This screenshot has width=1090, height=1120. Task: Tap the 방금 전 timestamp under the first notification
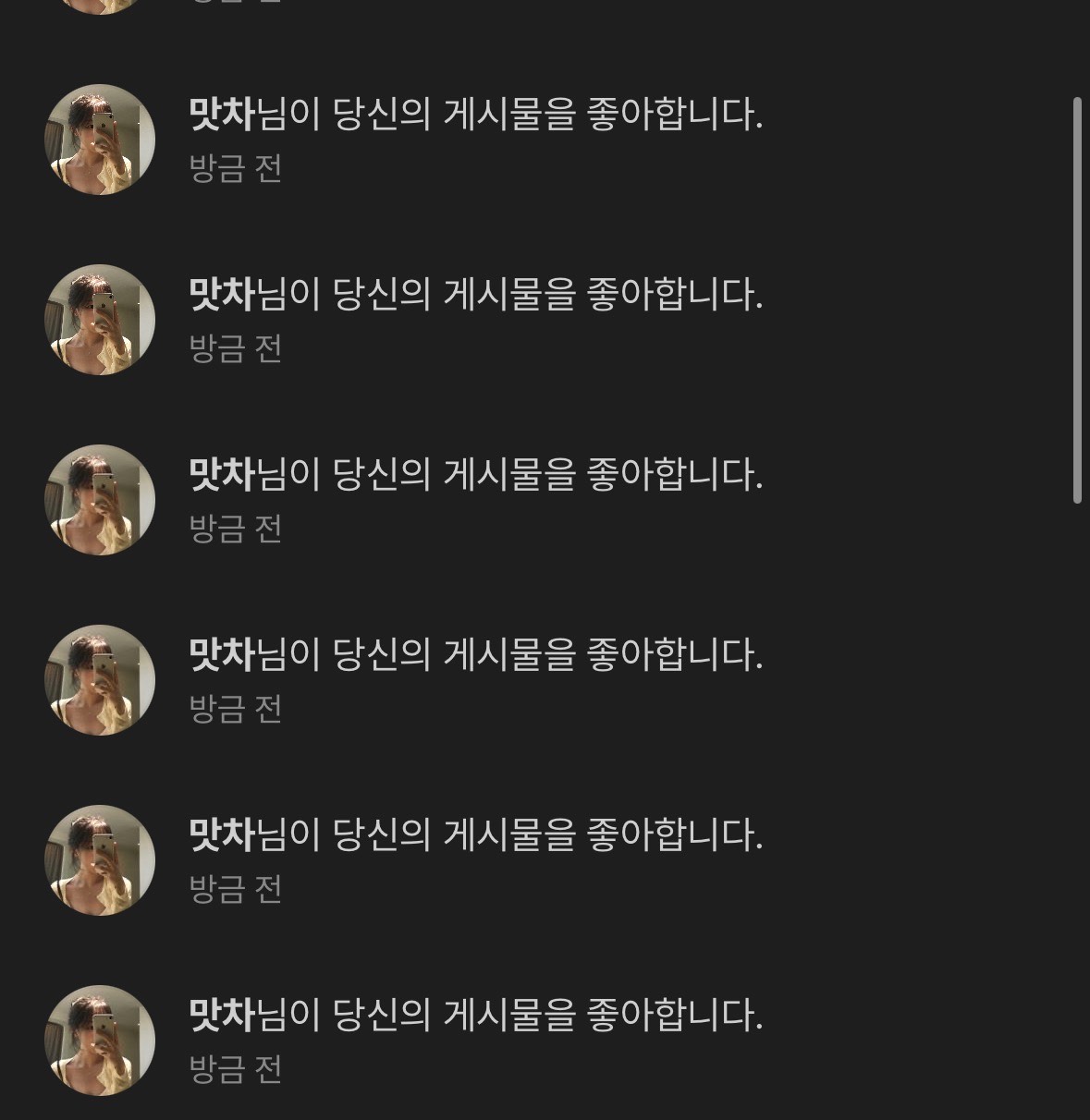pyautogui.click(x=234, y=168)
